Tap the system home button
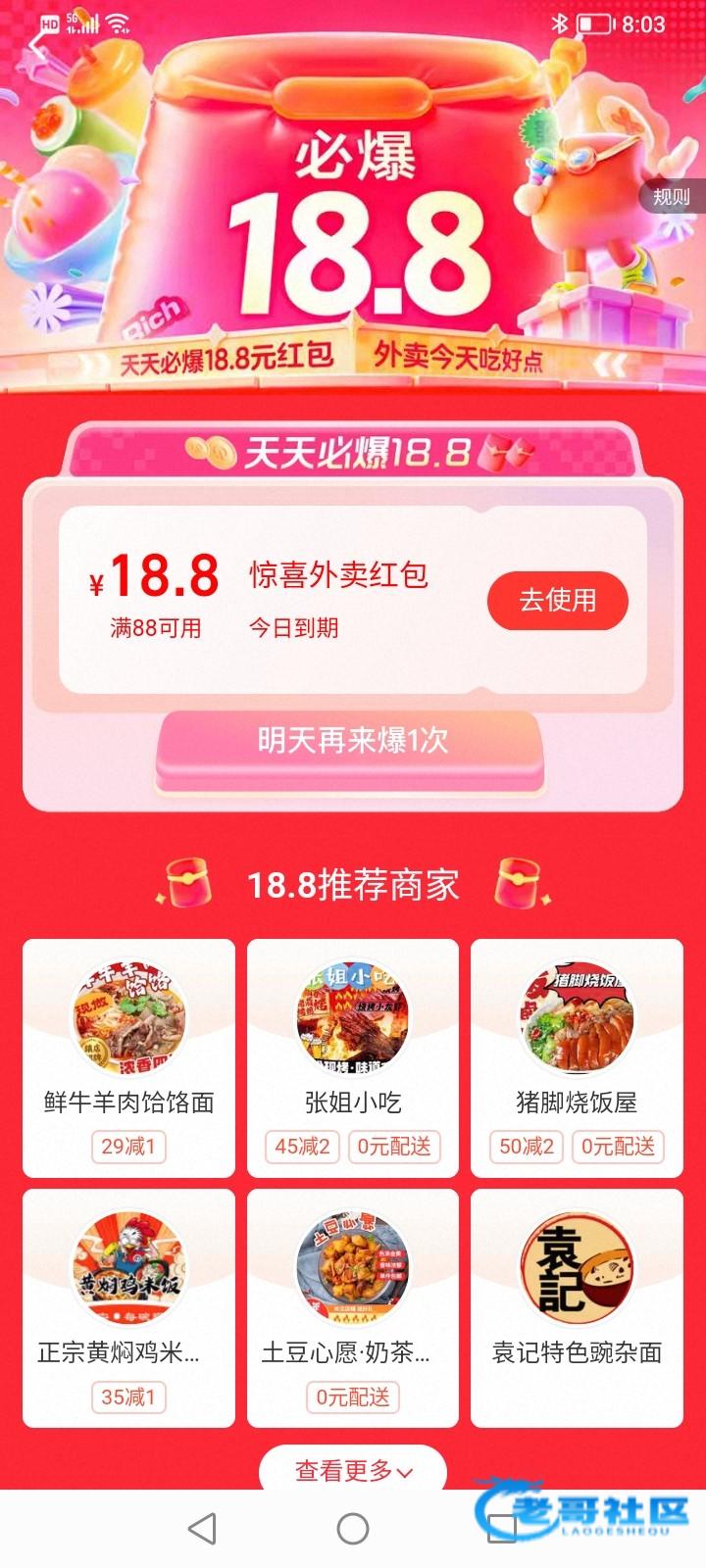This screenshot has height=1568, width=706. point(353,1529)
